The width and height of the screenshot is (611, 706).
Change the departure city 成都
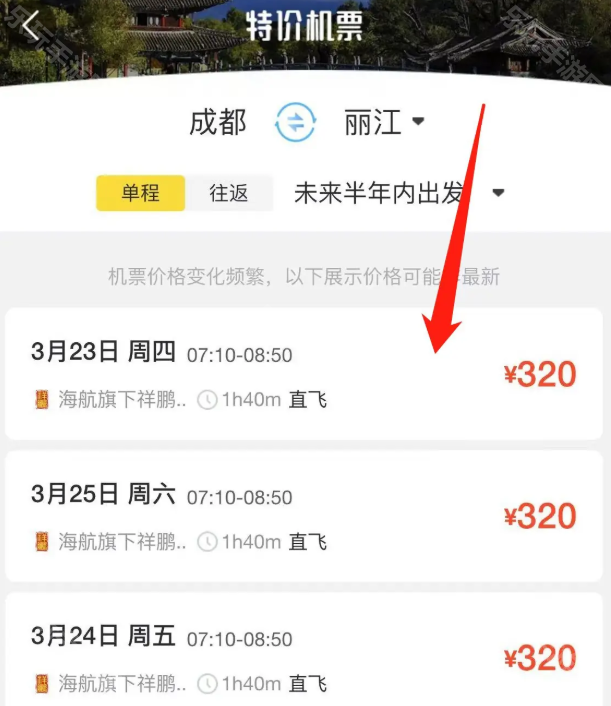[x=218, y=123]
